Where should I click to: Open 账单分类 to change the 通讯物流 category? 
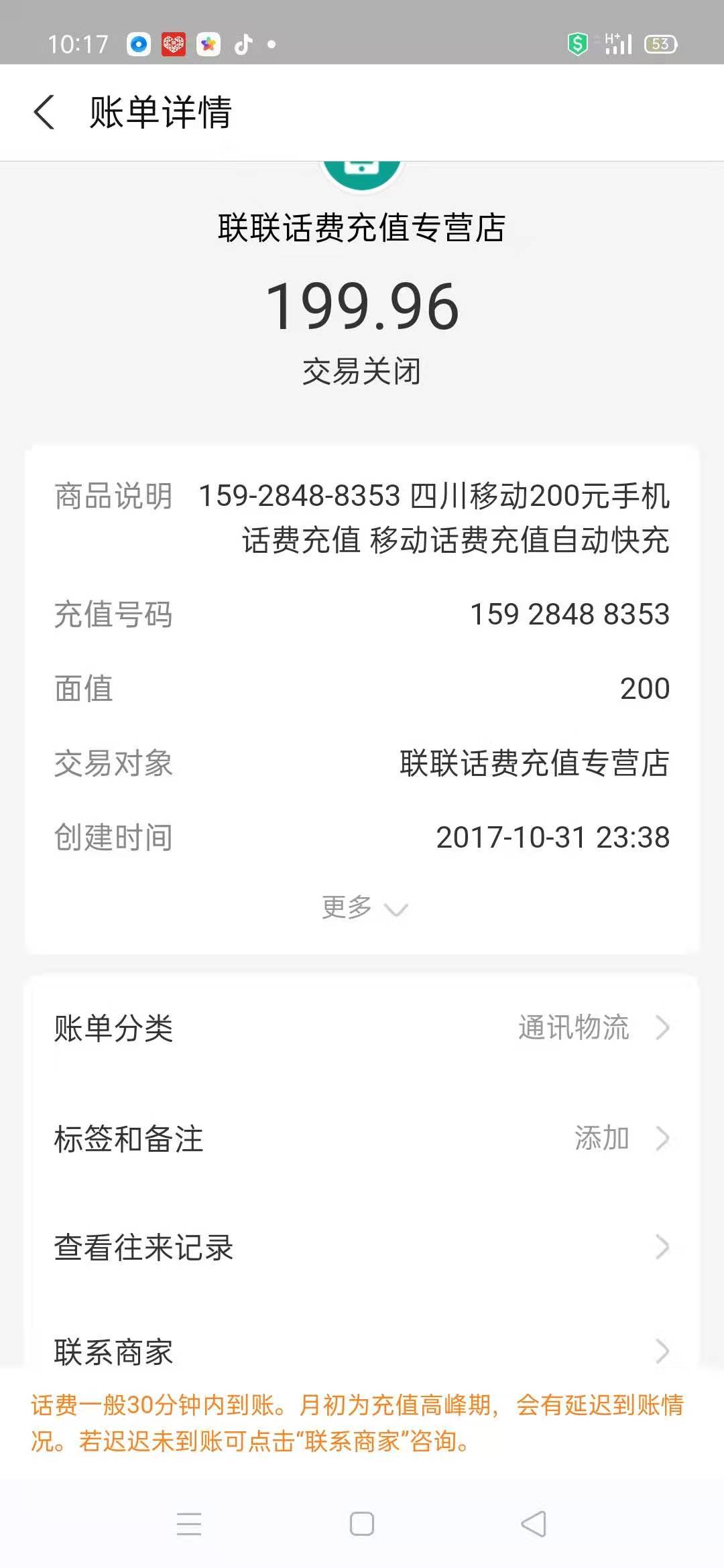[362, 1028]
